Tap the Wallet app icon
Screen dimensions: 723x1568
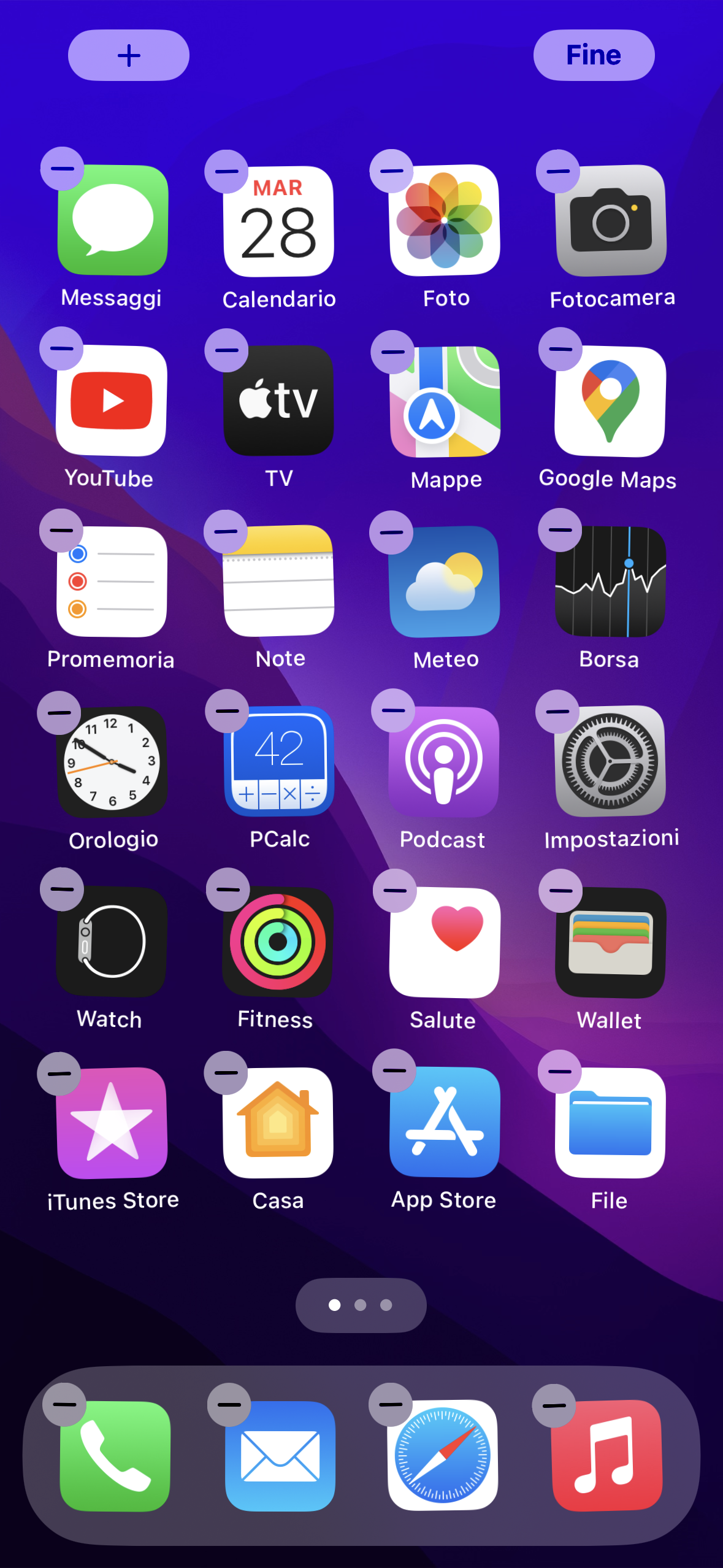[611, 942]
